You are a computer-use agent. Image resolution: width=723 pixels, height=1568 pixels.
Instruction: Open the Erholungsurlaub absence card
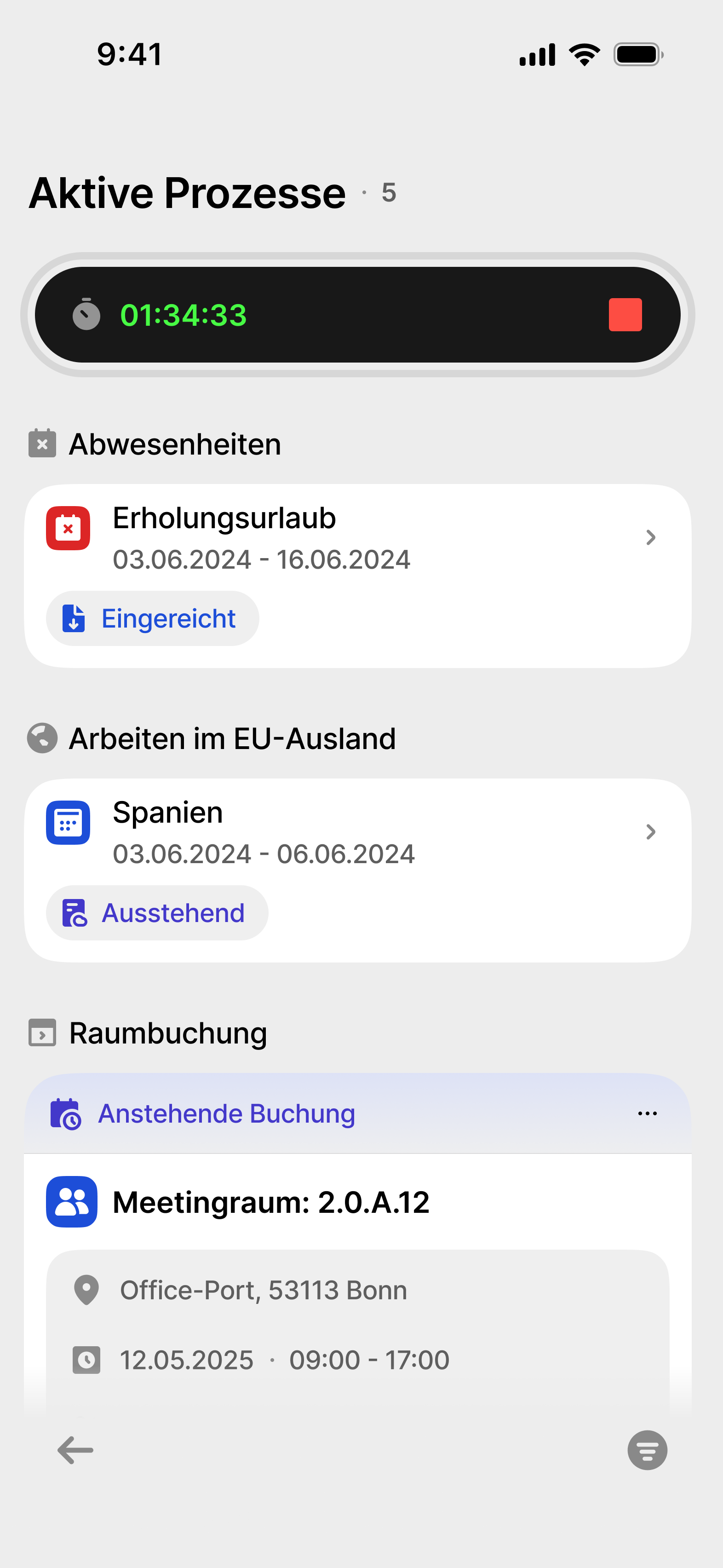click(357, 538)
